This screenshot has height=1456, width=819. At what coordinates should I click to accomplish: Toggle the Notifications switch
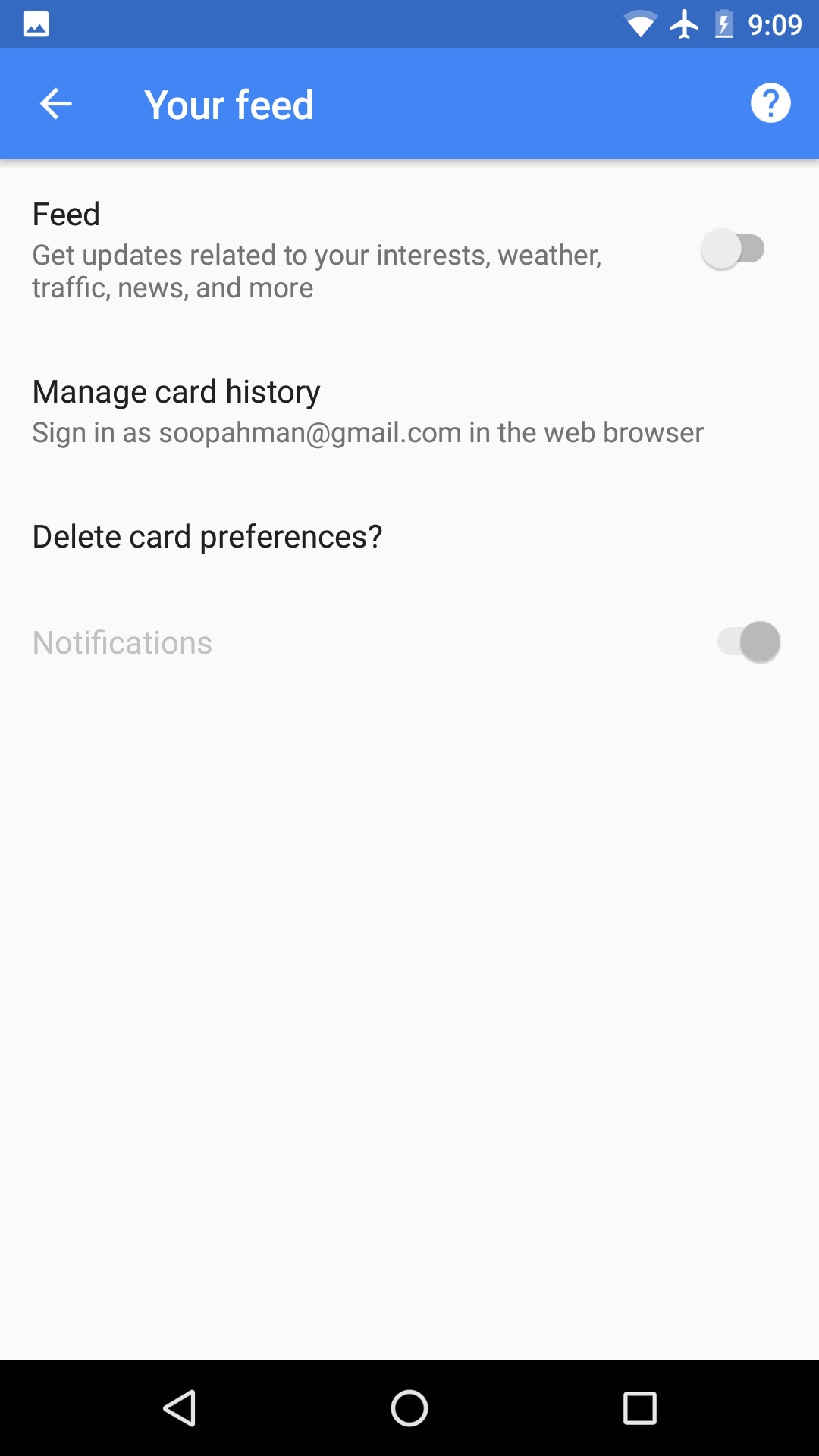pos(749,642)
